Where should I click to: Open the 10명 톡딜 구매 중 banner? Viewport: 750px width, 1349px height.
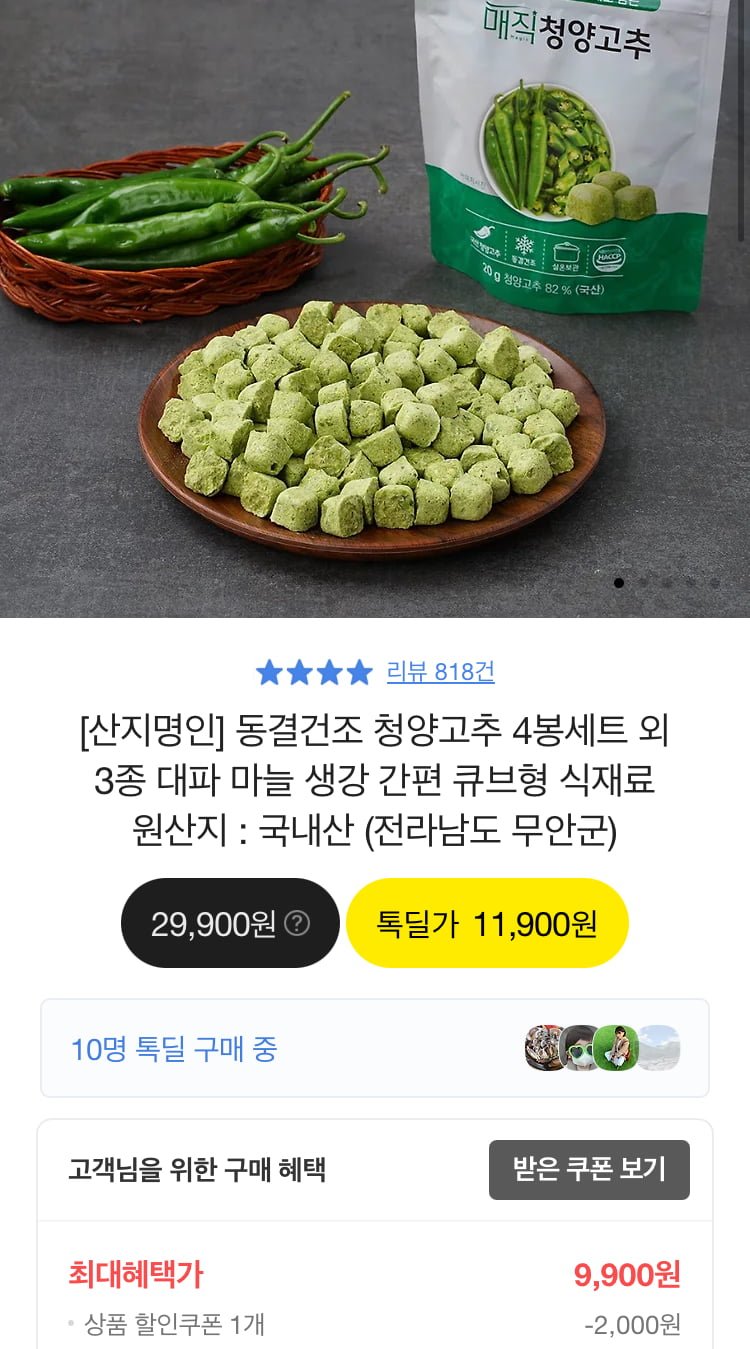[374, 1048]
